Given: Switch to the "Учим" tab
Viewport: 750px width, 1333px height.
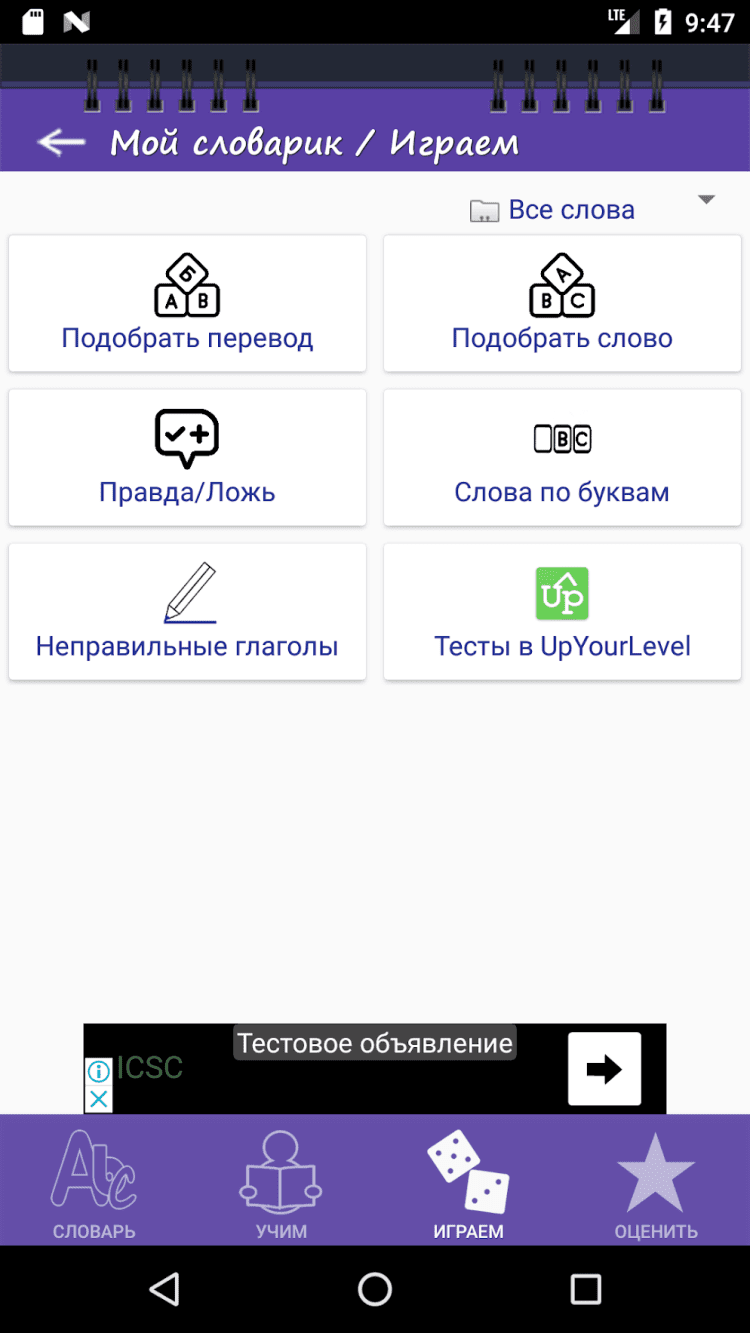Looking at the screenshot, I should (281, 1184).
